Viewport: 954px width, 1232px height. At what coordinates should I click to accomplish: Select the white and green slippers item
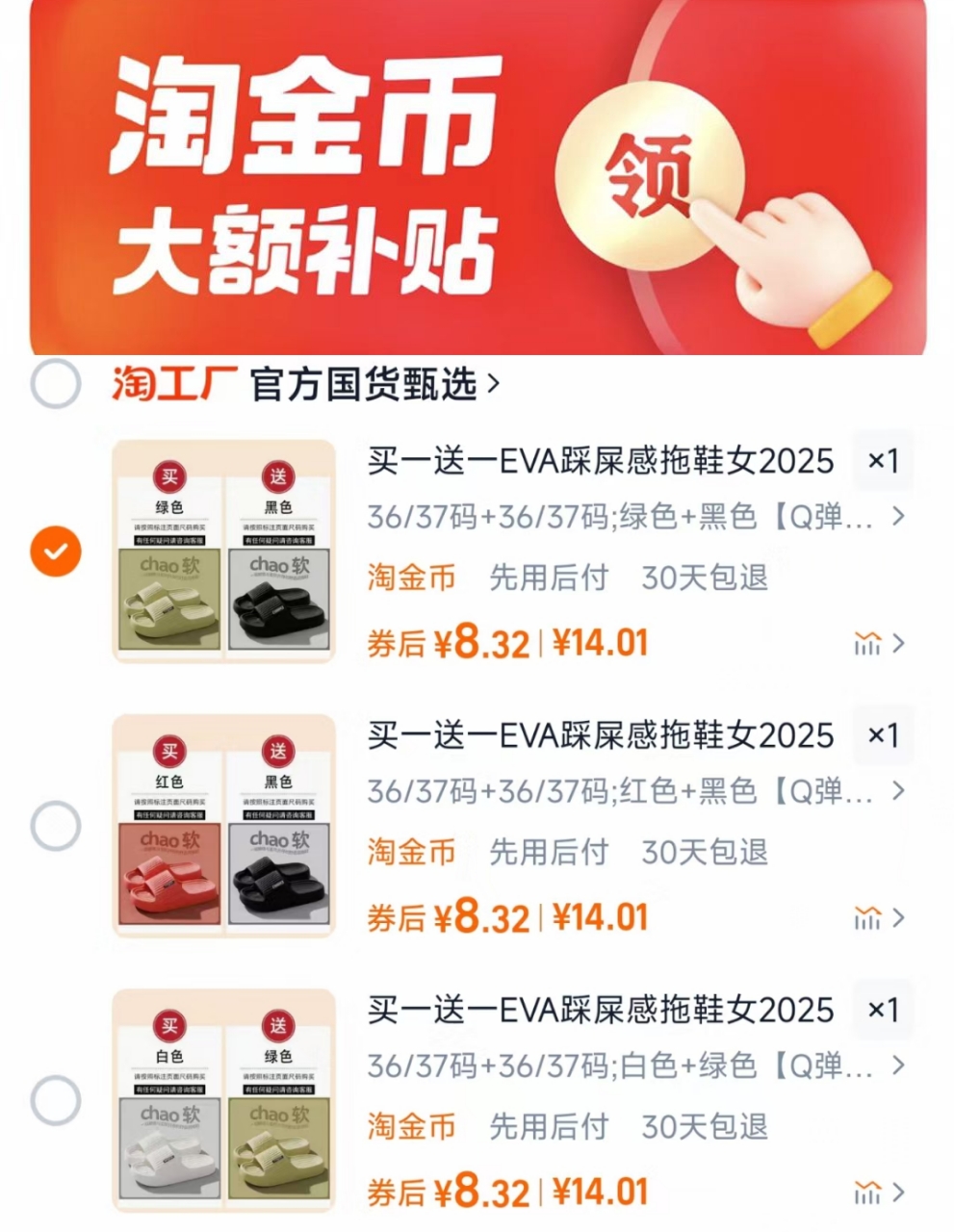point(55,1097)
